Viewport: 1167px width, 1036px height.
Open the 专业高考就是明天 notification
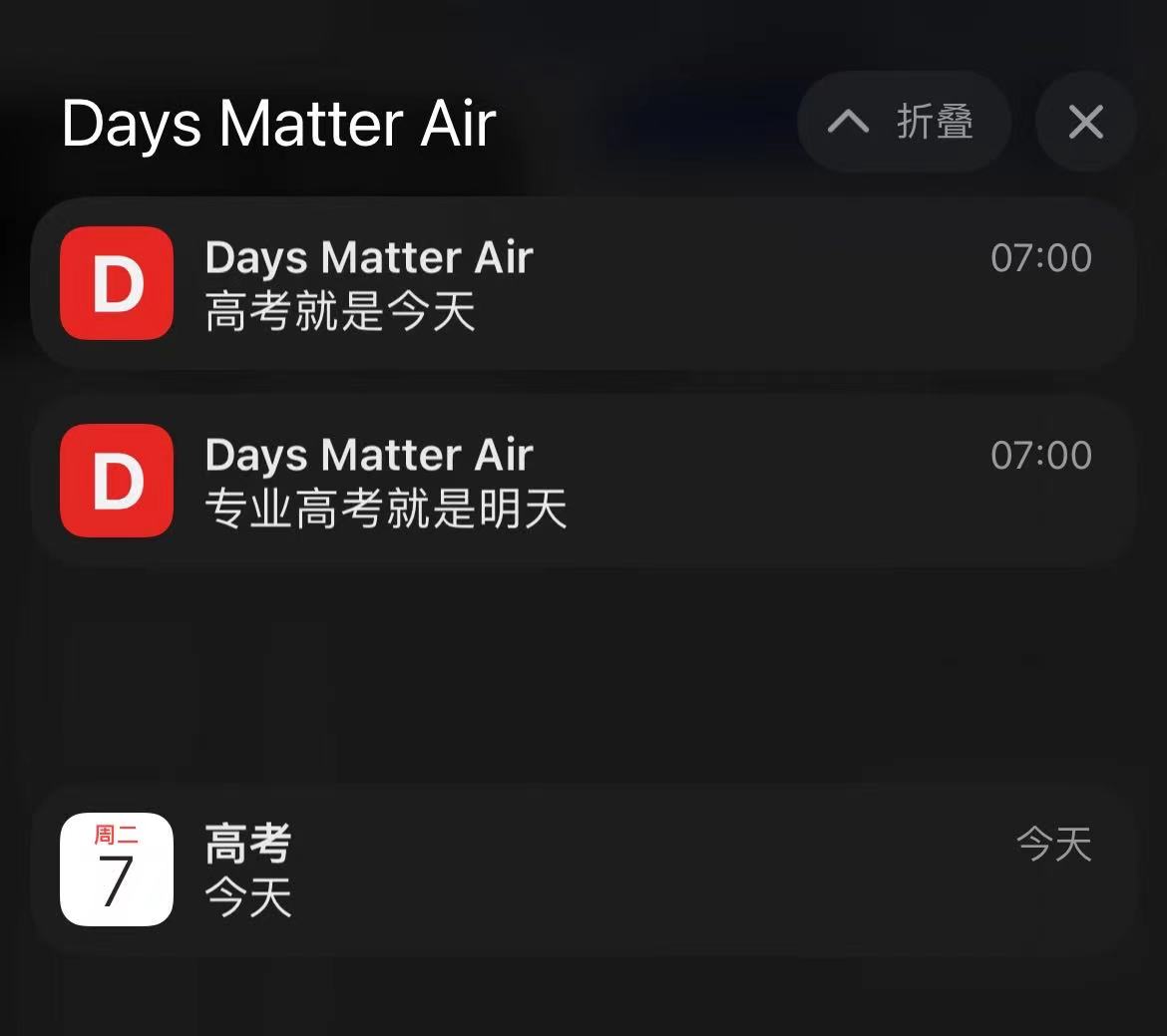point(583,482)
